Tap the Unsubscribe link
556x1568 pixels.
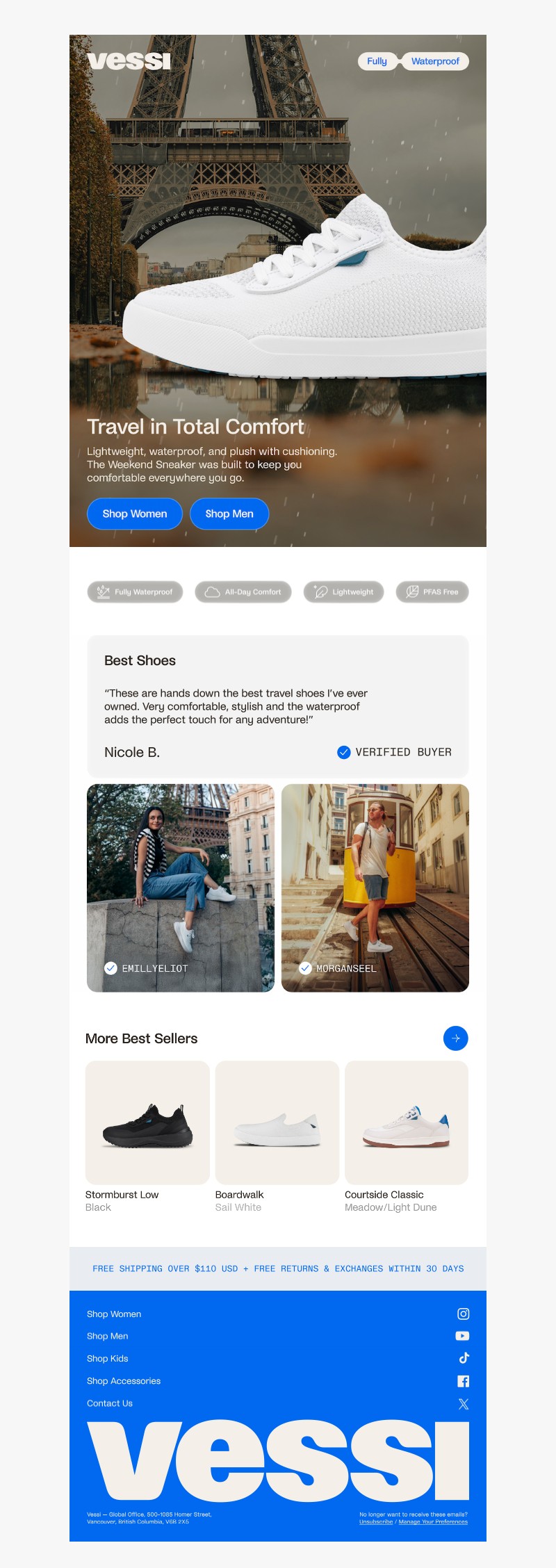(x=376, y=1521)
